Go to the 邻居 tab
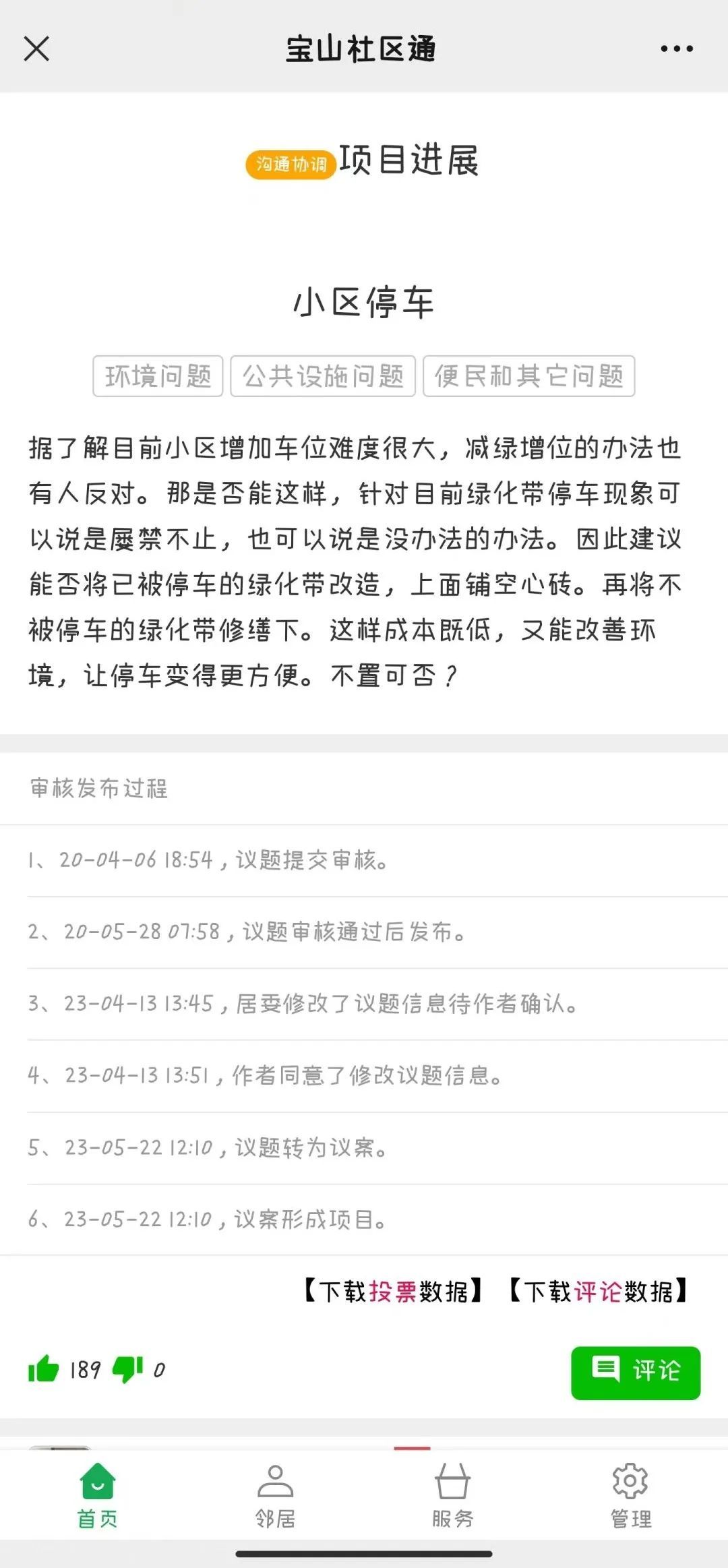Viewport: 728px width, 1568px height. (275, 1494)
